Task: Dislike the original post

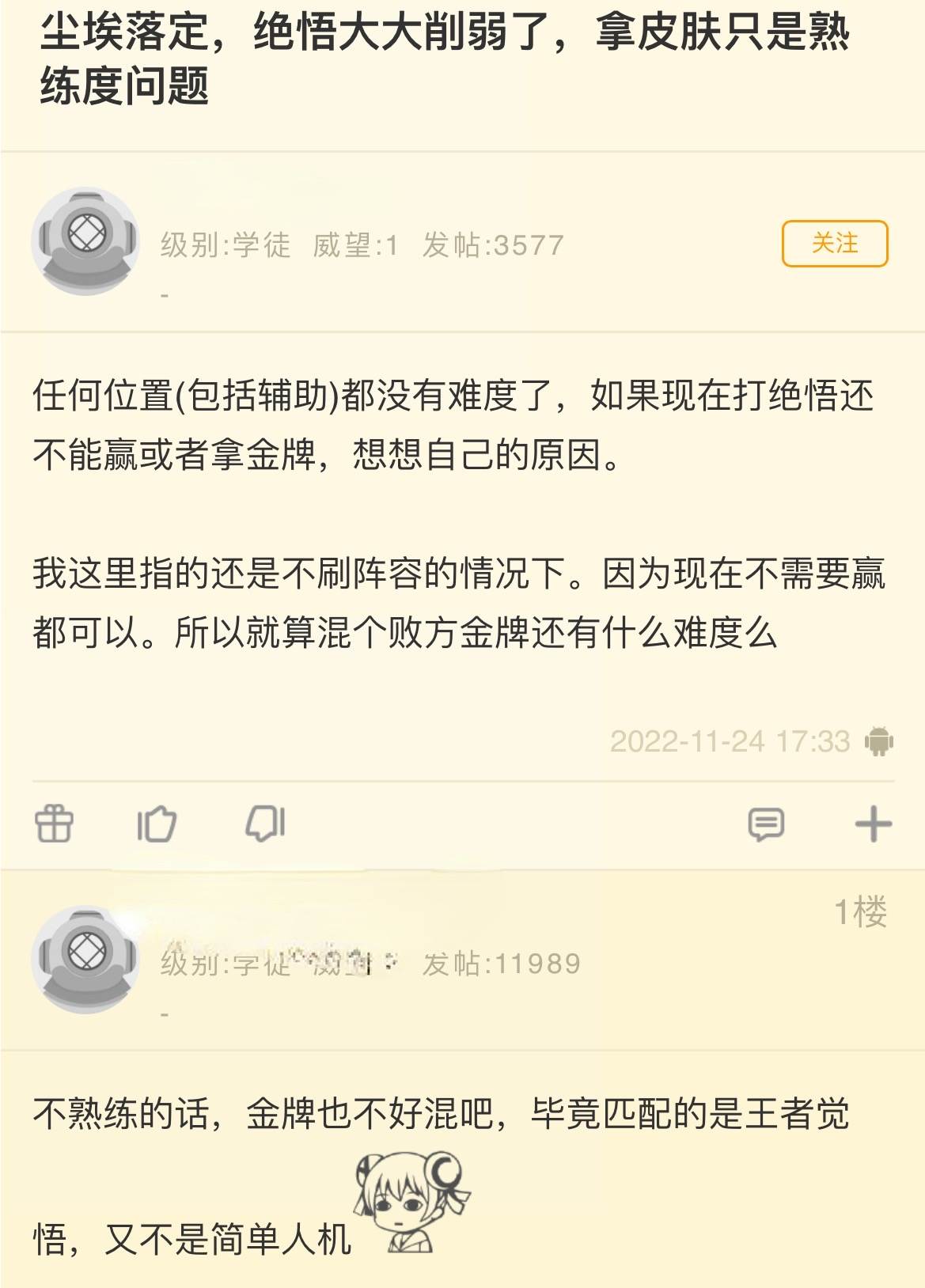Action: 265,824
